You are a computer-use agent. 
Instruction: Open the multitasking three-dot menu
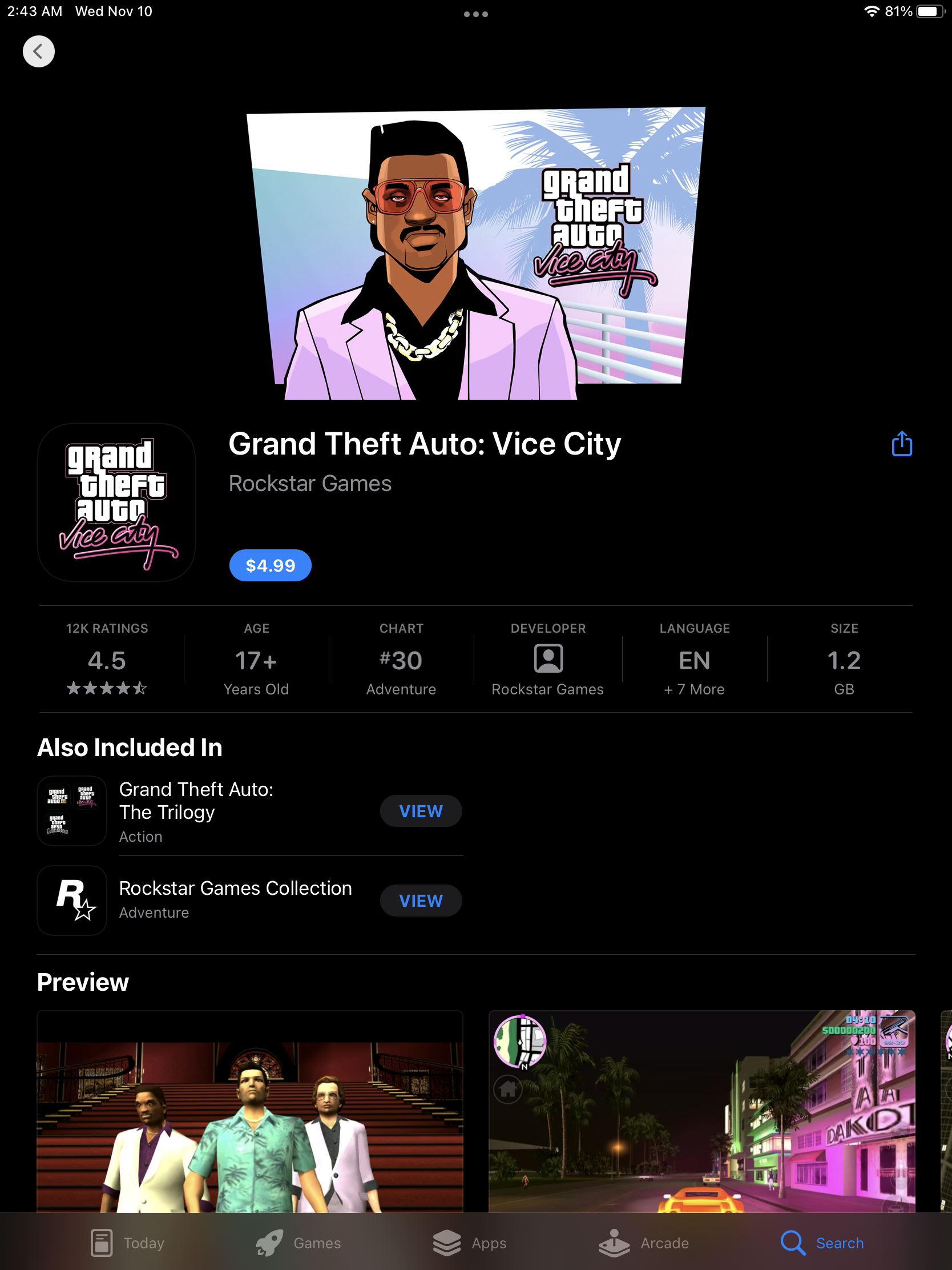pyautogui.click(x=475, y=14)
